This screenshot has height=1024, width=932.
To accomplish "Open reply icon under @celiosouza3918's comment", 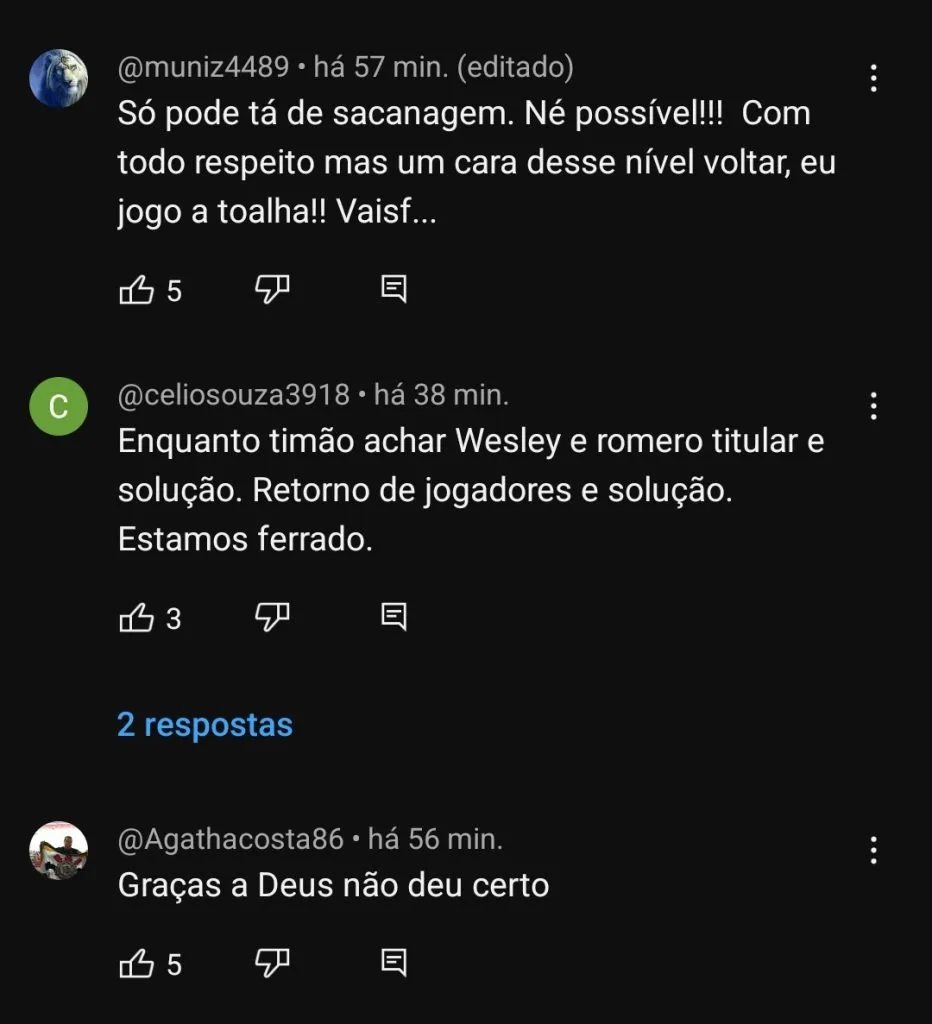I will [x=394, y=617].
